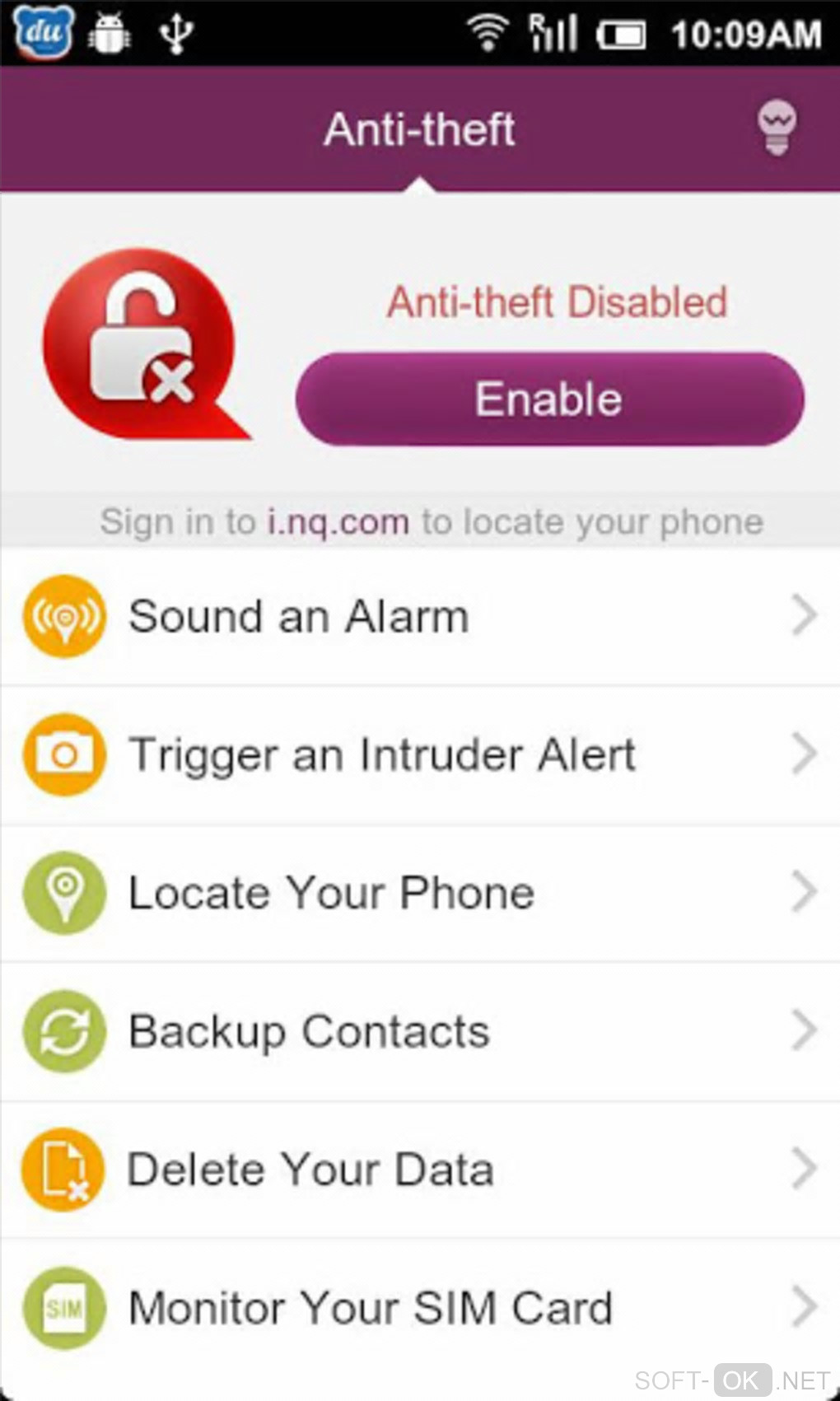This screenshot has width=840, height=1401.
Task: Open Sound an Alarm
Action: 420,616
